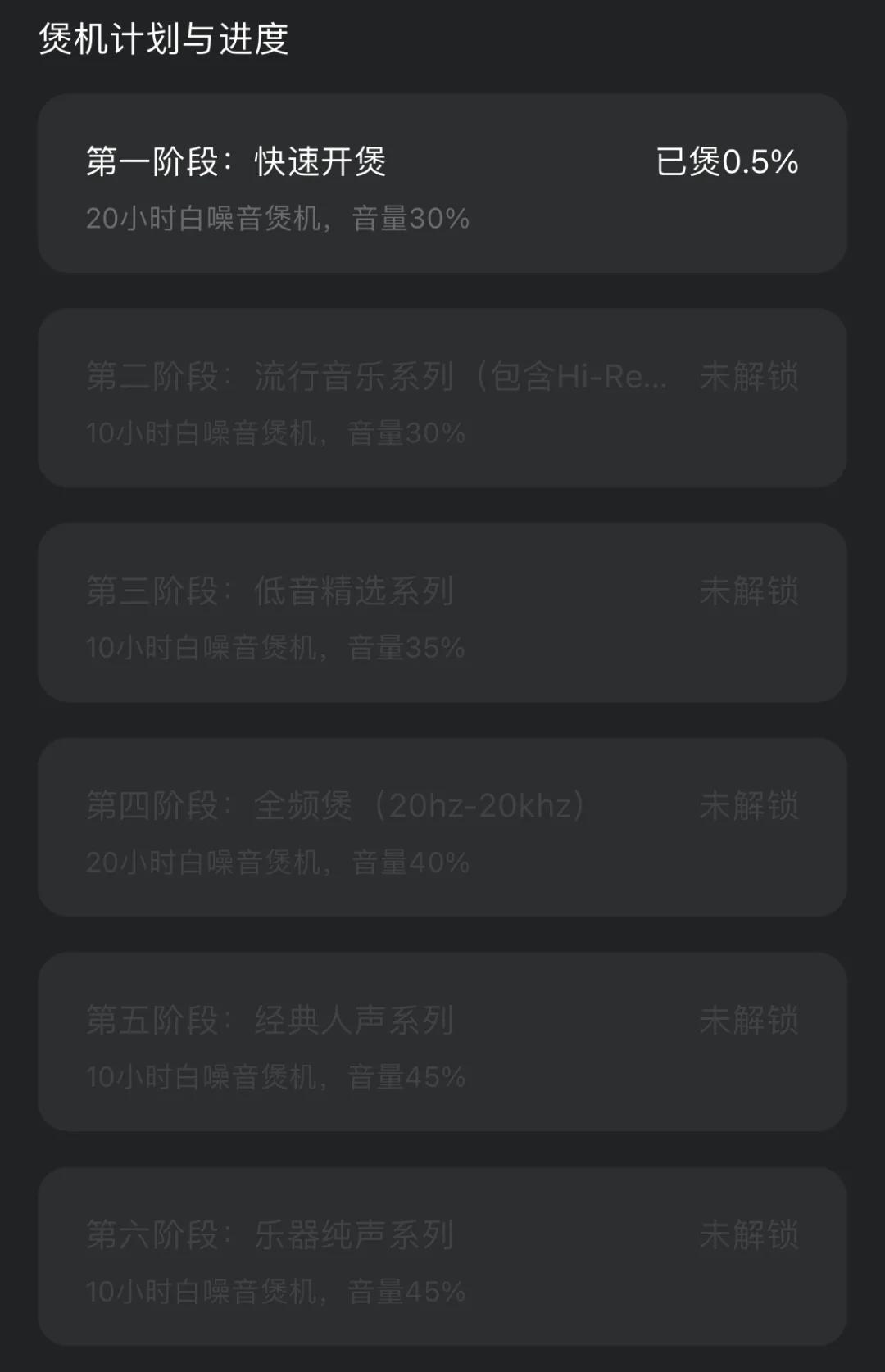Click 未解锁 on the second stage
This screenshot has width=885, height=1372.
click(751, 377)
